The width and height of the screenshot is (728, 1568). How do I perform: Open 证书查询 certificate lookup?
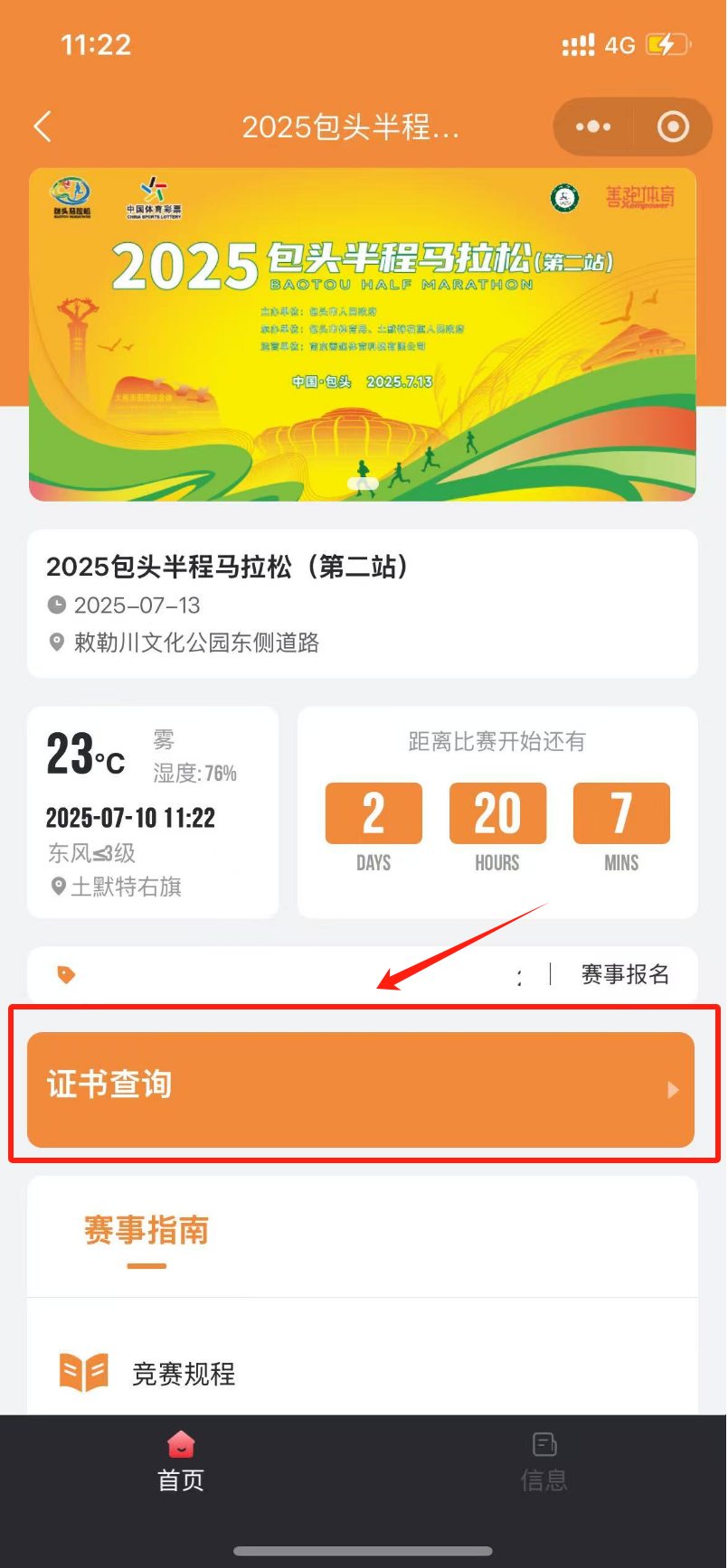click(x=361, y=1089)
